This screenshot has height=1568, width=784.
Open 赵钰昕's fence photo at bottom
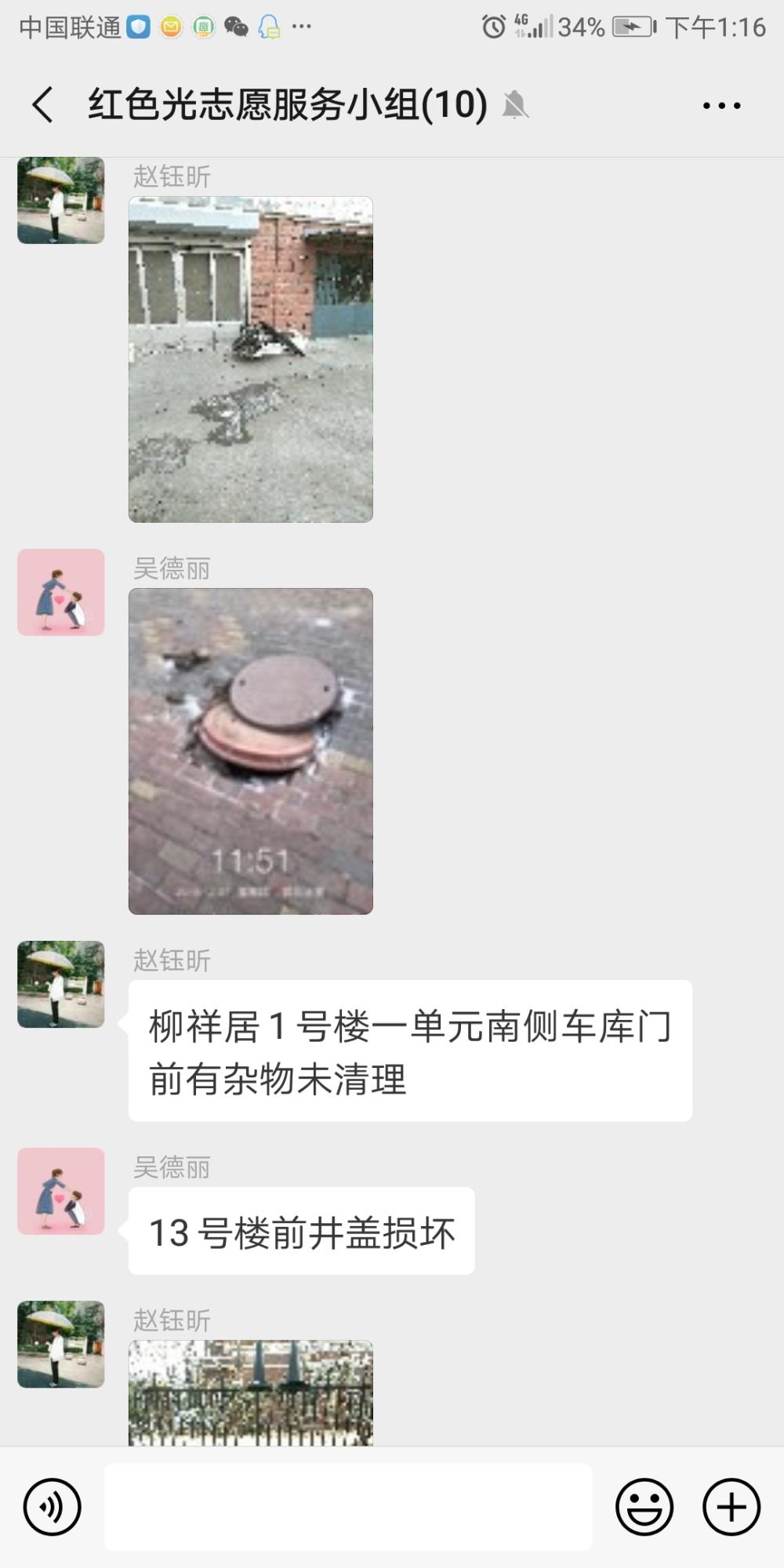click(x=251, y=1393)
